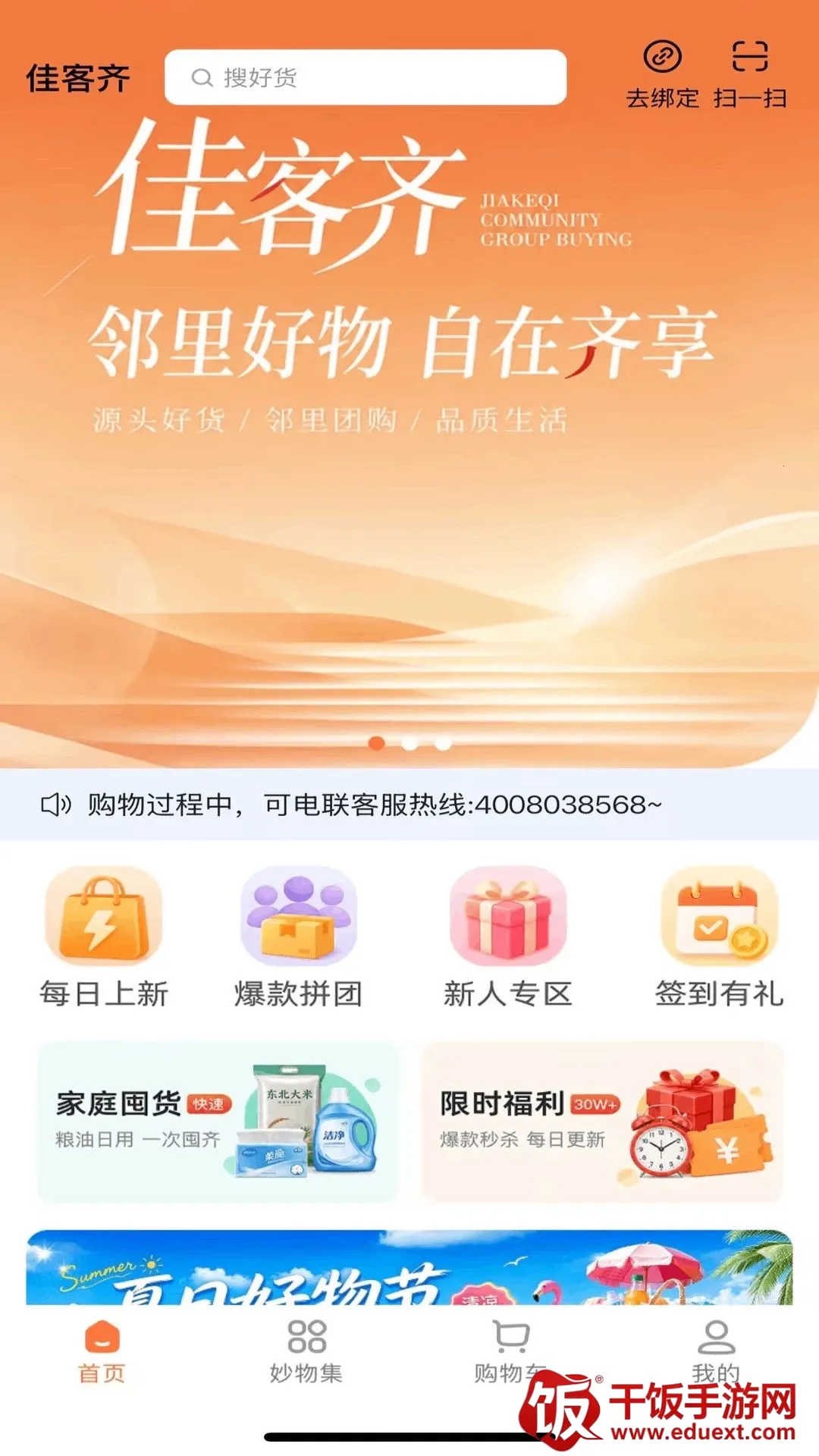Open 爆款拼团 group buying
Image resolution: width=819 pixels, height=1456 pixels.
(298, 938)
